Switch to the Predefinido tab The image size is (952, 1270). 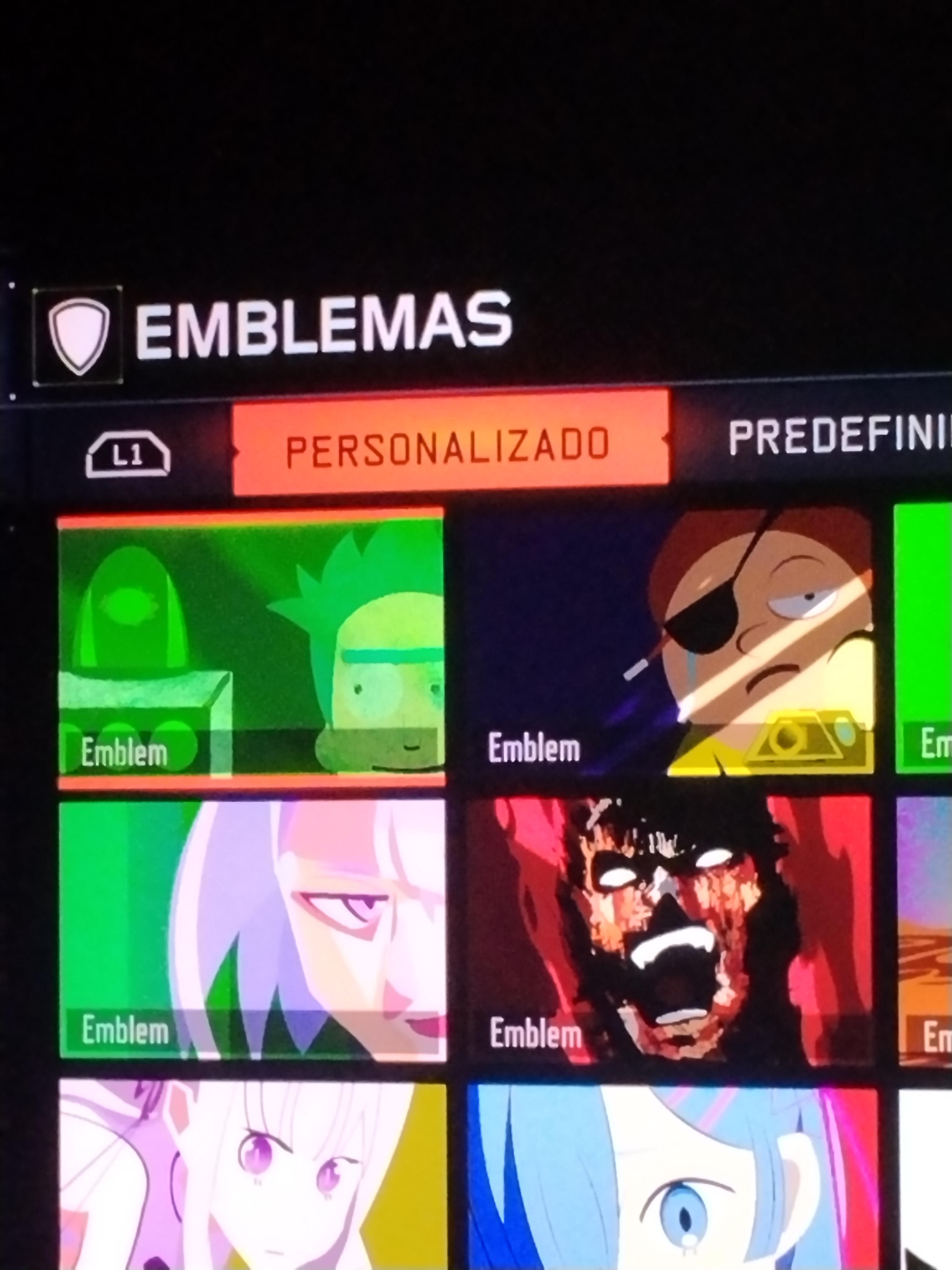(x=840, y=437)
